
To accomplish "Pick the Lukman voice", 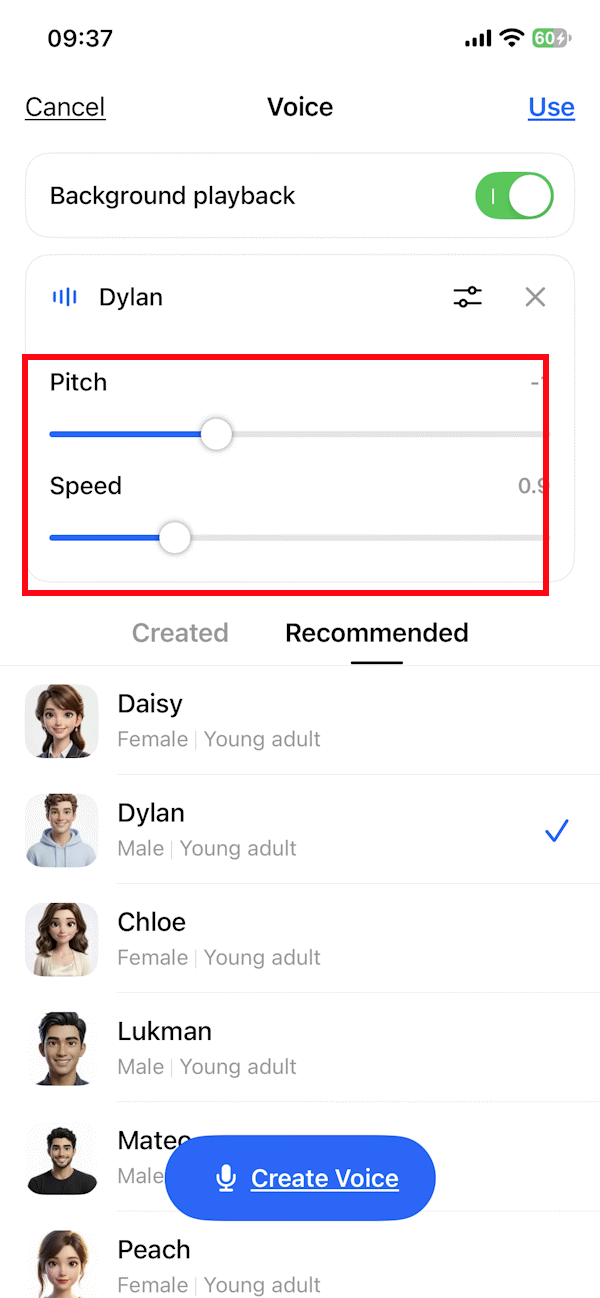I will [300, 1047].
